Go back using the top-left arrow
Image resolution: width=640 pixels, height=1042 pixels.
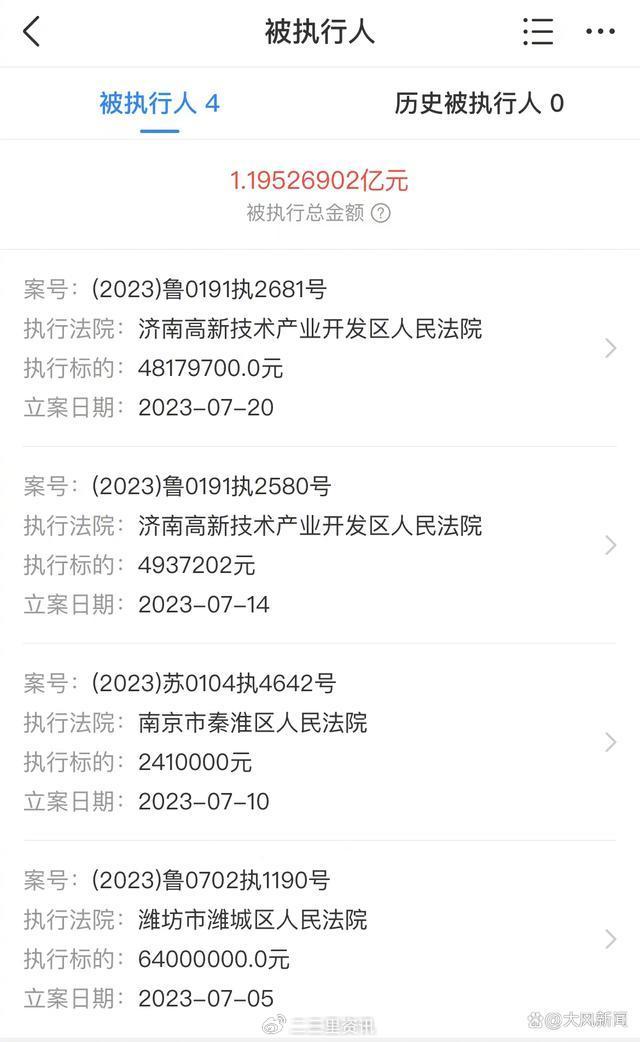coord(31,31)
